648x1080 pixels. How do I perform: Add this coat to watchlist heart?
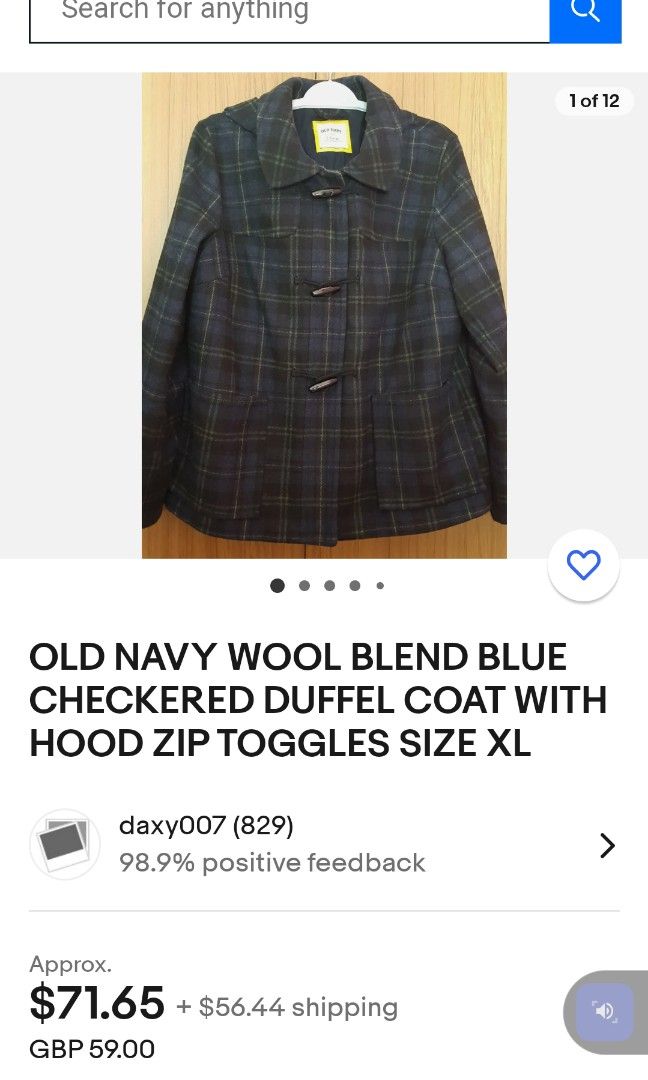[583, 566]
